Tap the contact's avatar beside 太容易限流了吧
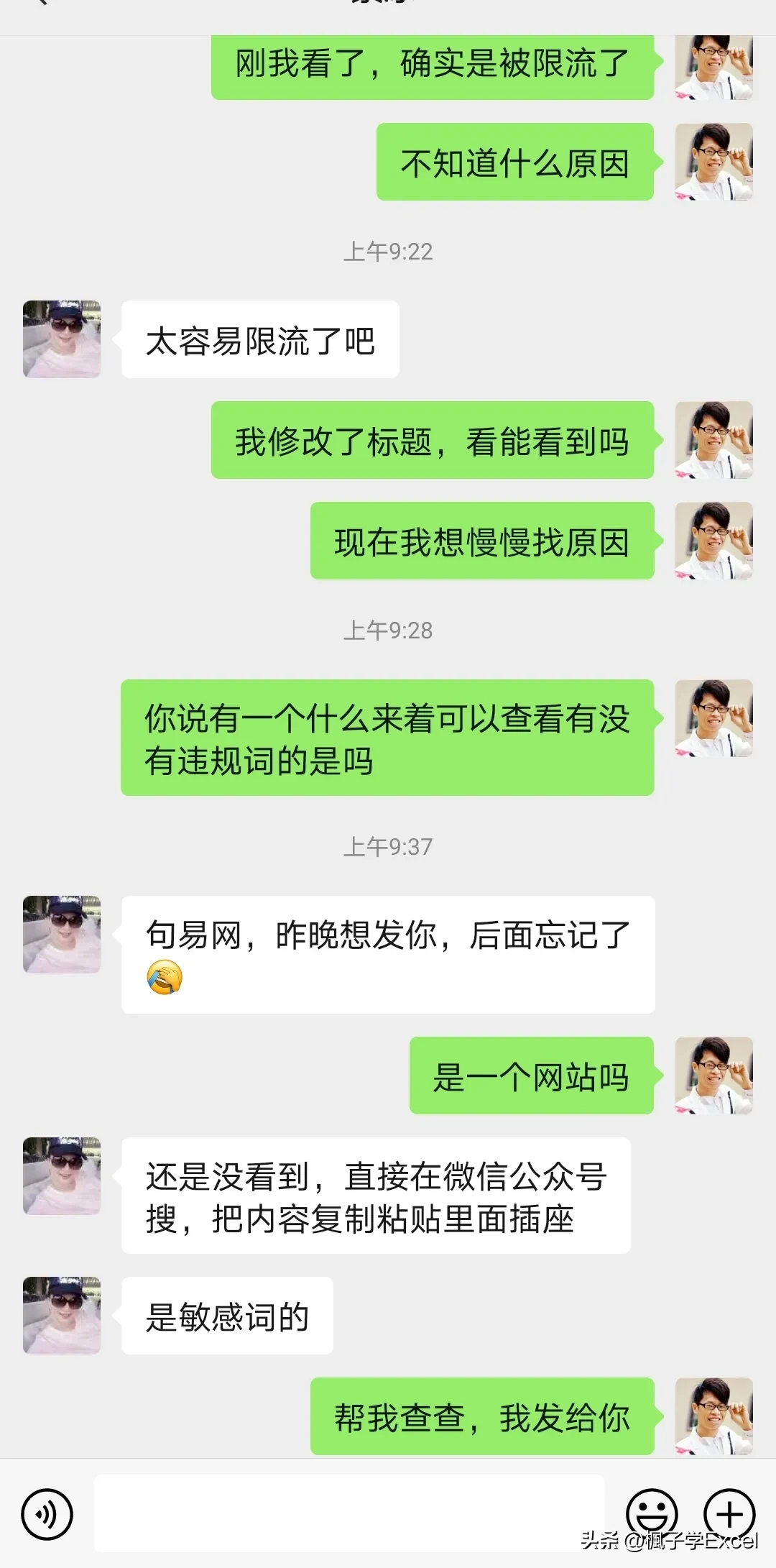Image resolution: width=776 pixels, height=1568 pixels. coord(62,339)
